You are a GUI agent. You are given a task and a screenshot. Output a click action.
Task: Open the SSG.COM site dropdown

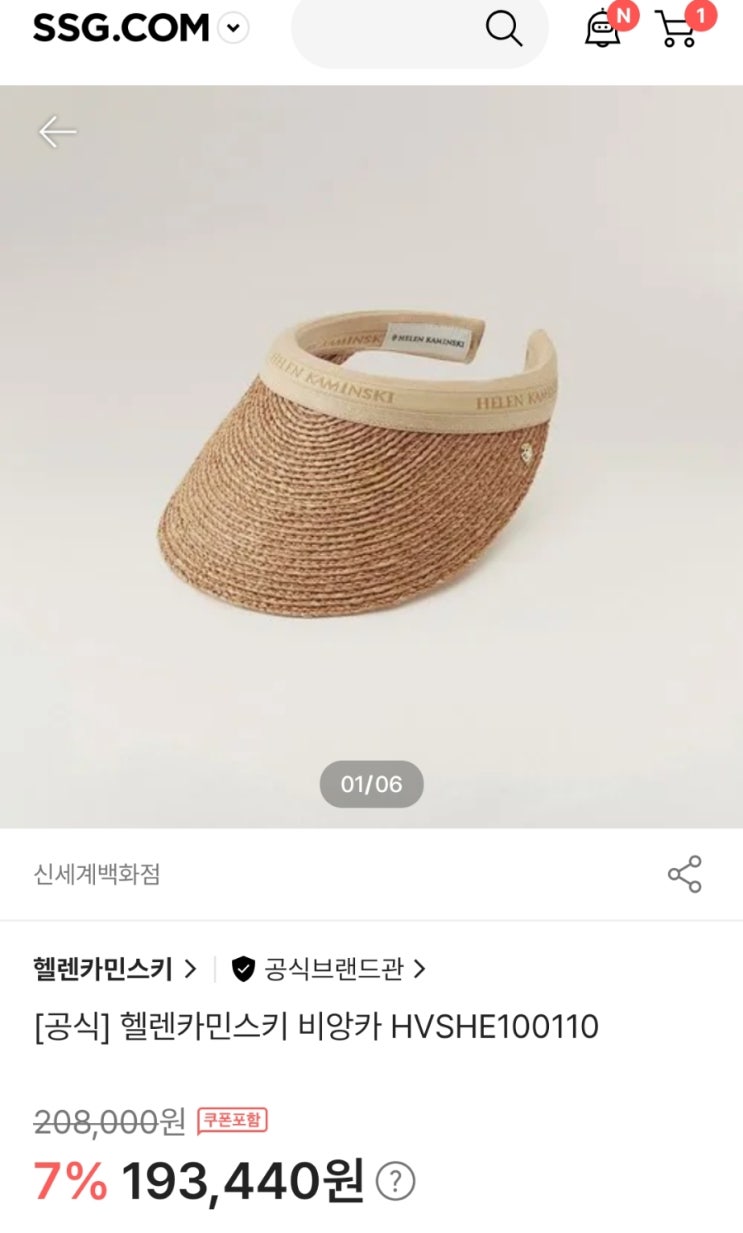(x=233, y=29)
